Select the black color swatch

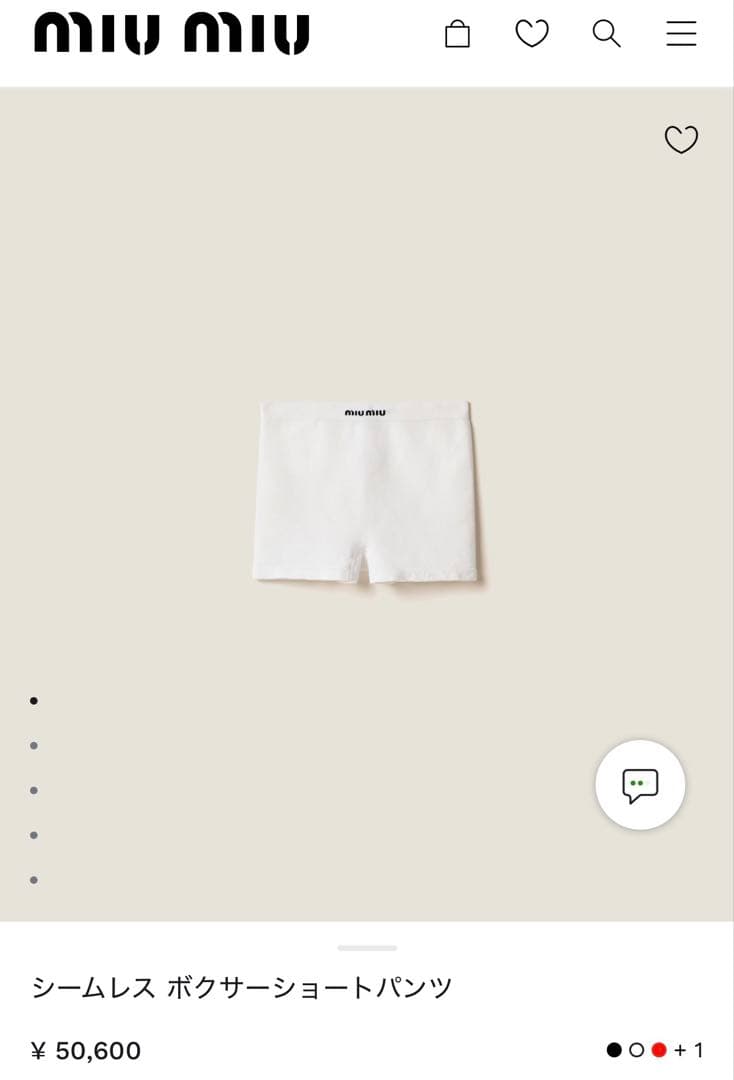point(614,1050)
